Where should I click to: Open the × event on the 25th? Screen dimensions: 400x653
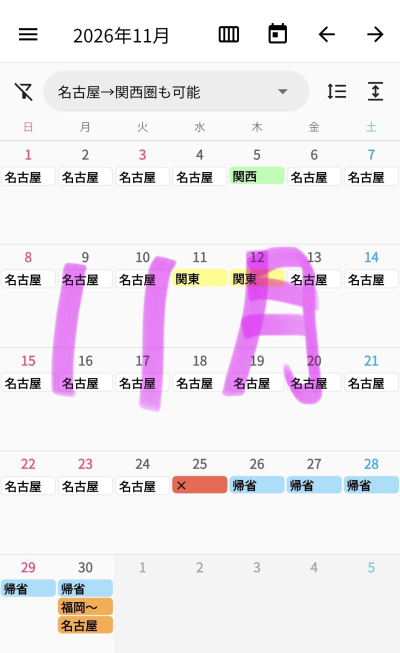[x=200, y=485]
